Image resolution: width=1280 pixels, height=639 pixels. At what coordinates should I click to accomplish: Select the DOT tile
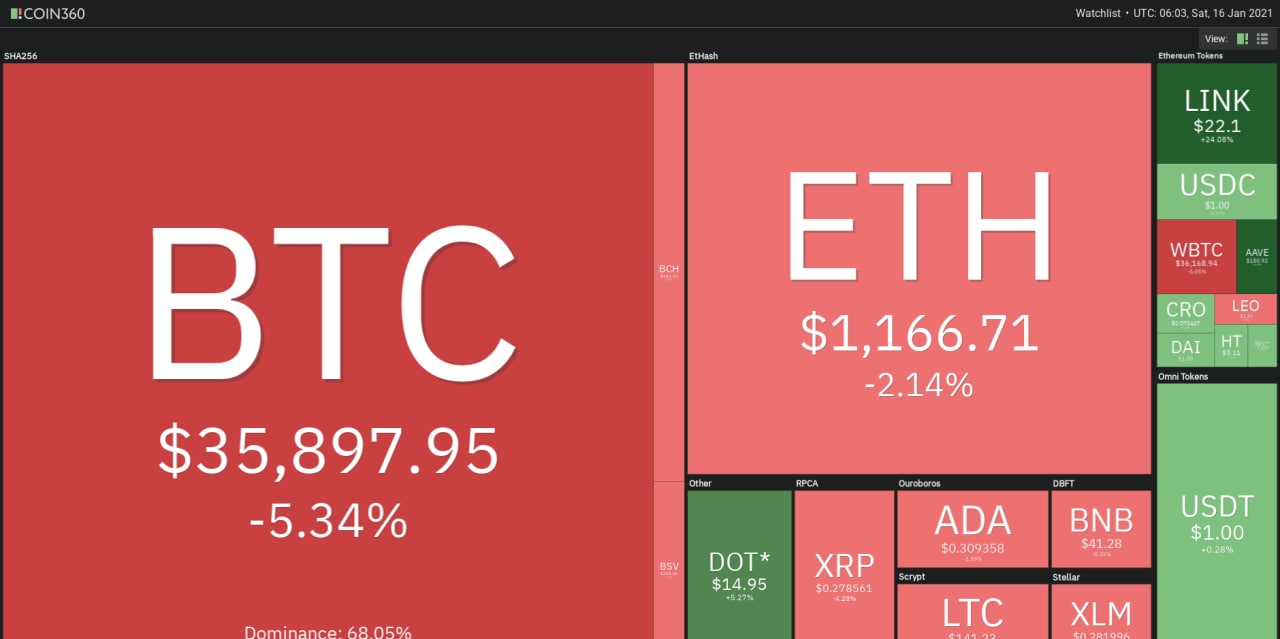click(x=739, y=565)
